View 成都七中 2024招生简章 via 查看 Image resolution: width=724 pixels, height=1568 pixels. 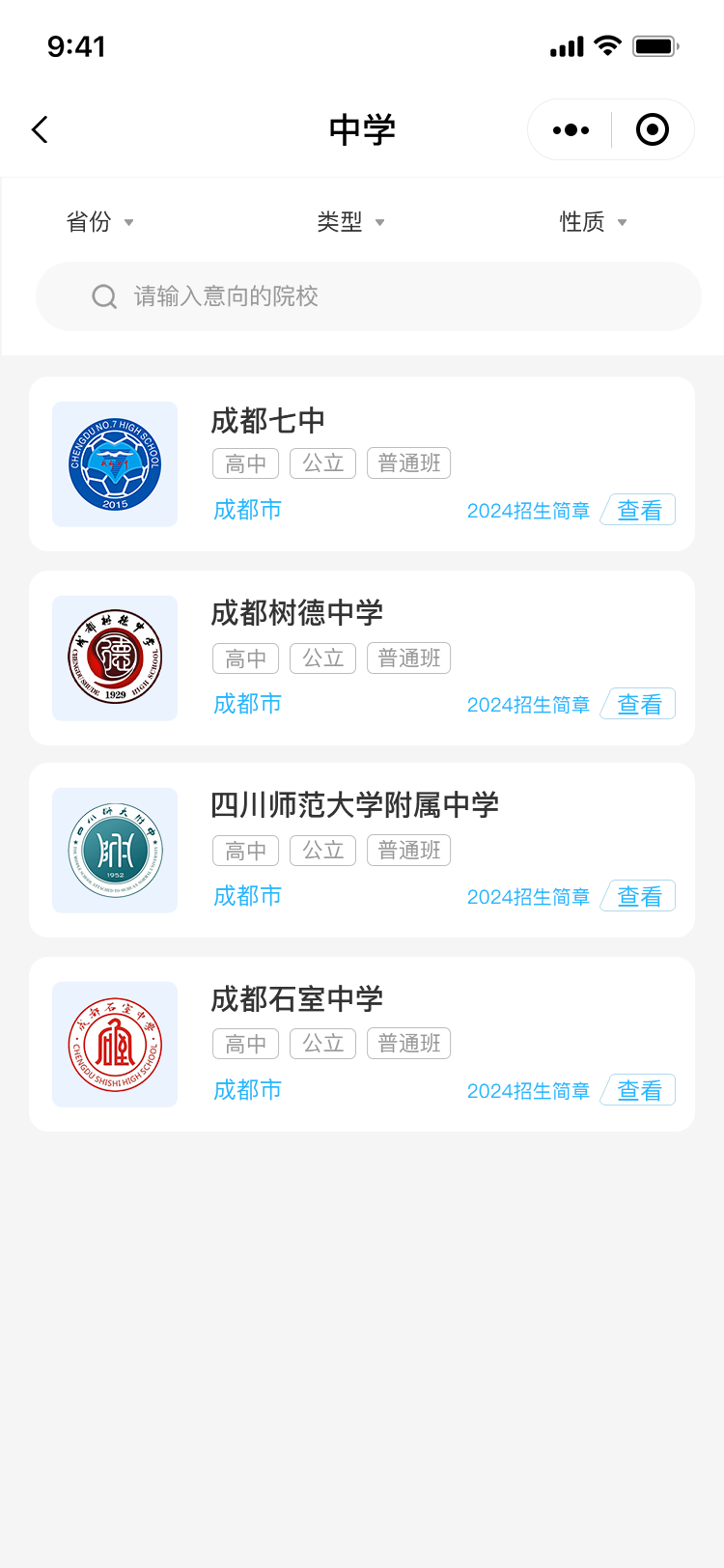click(x=639, y=511)
